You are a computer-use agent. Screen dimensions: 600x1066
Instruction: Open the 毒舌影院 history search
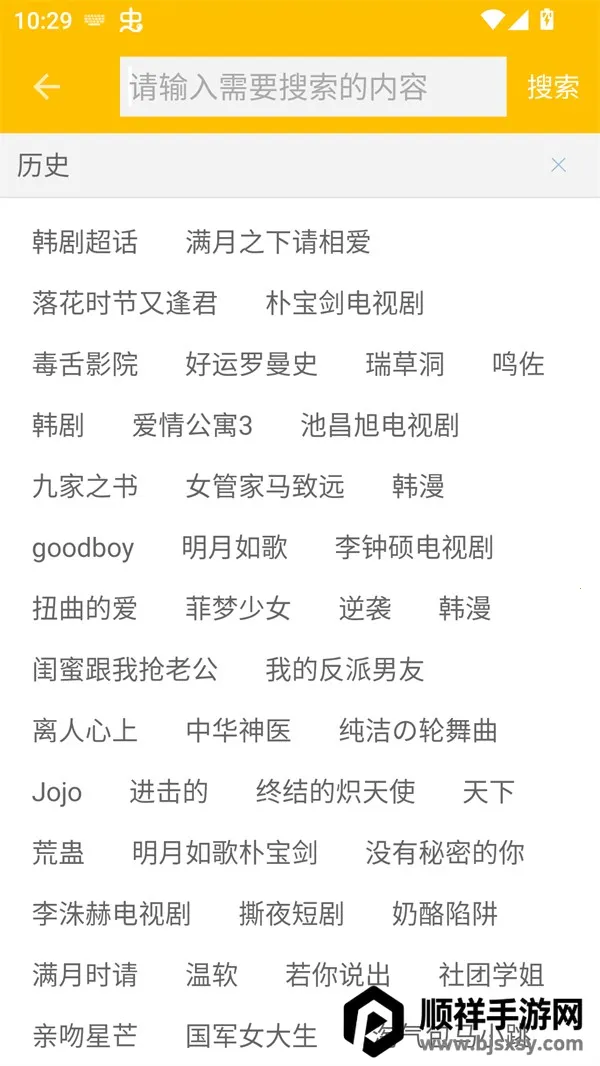(x=85, y=364)
